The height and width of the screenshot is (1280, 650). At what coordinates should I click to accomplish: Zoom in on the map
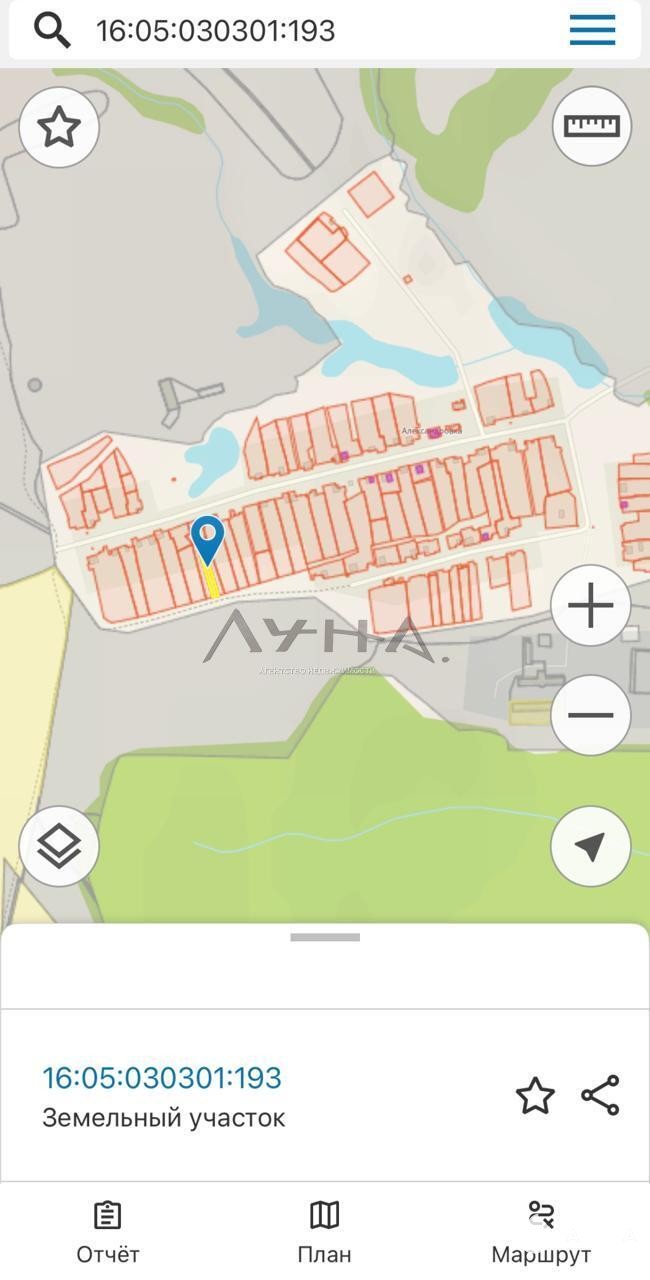590,606
